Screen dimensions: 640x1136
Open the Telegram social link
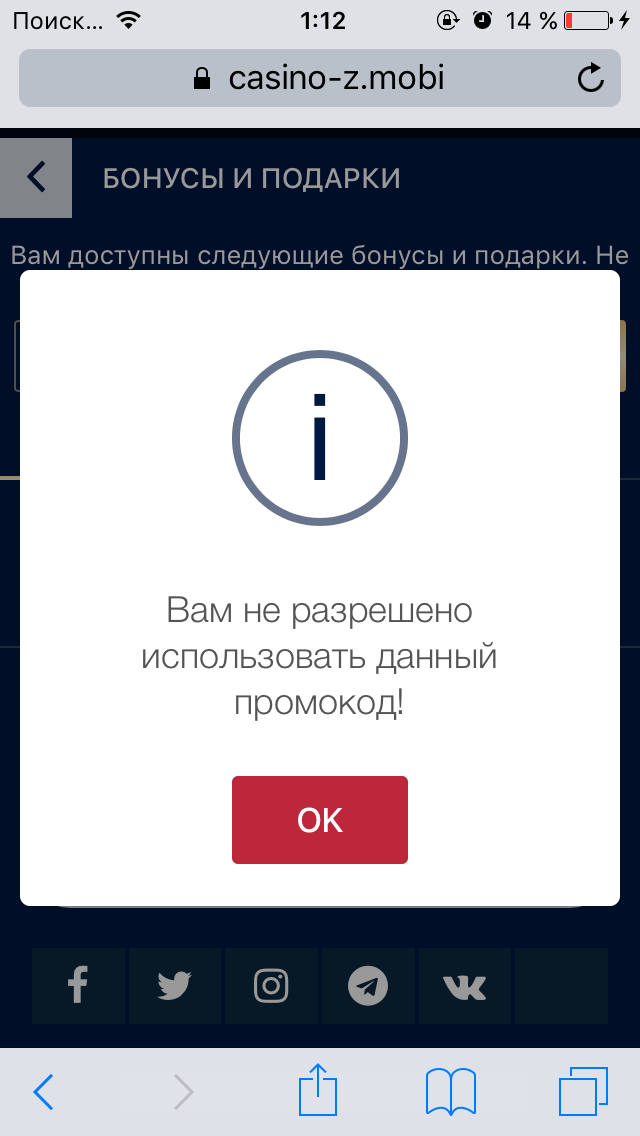coord(368,986)
